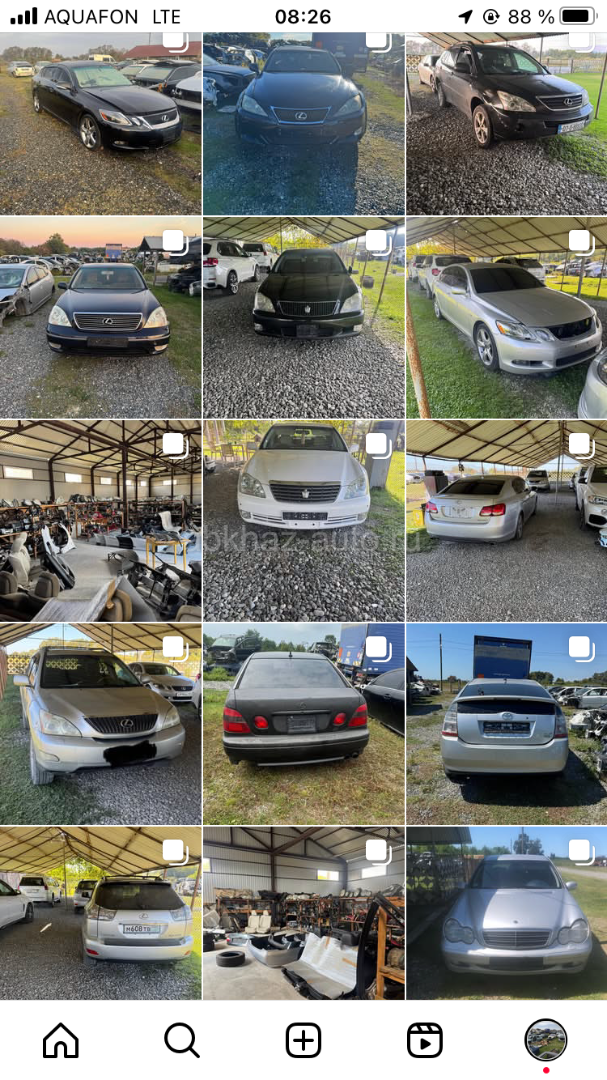View the shed with stacked car doors post

click(303, 913)
